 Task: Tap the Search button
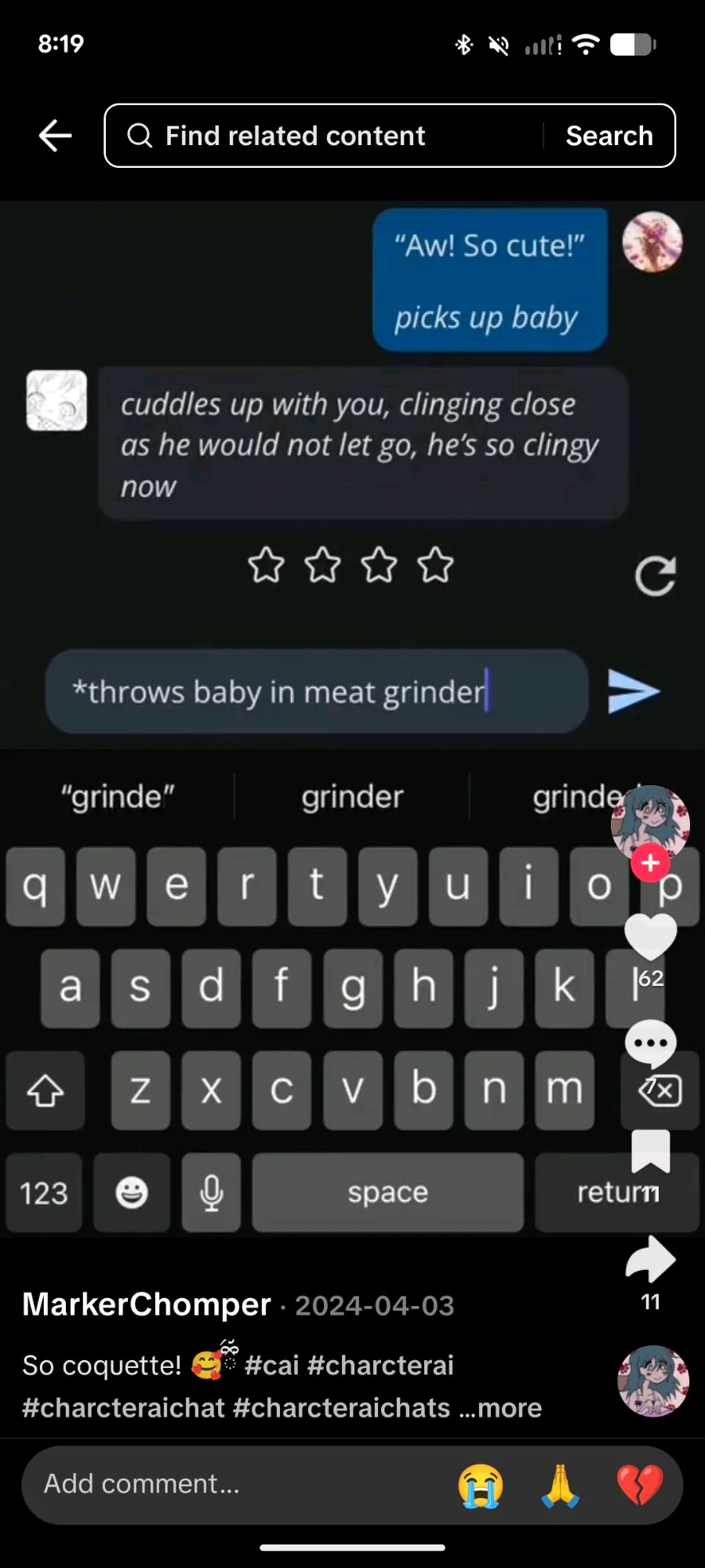[x=609, y=136]
